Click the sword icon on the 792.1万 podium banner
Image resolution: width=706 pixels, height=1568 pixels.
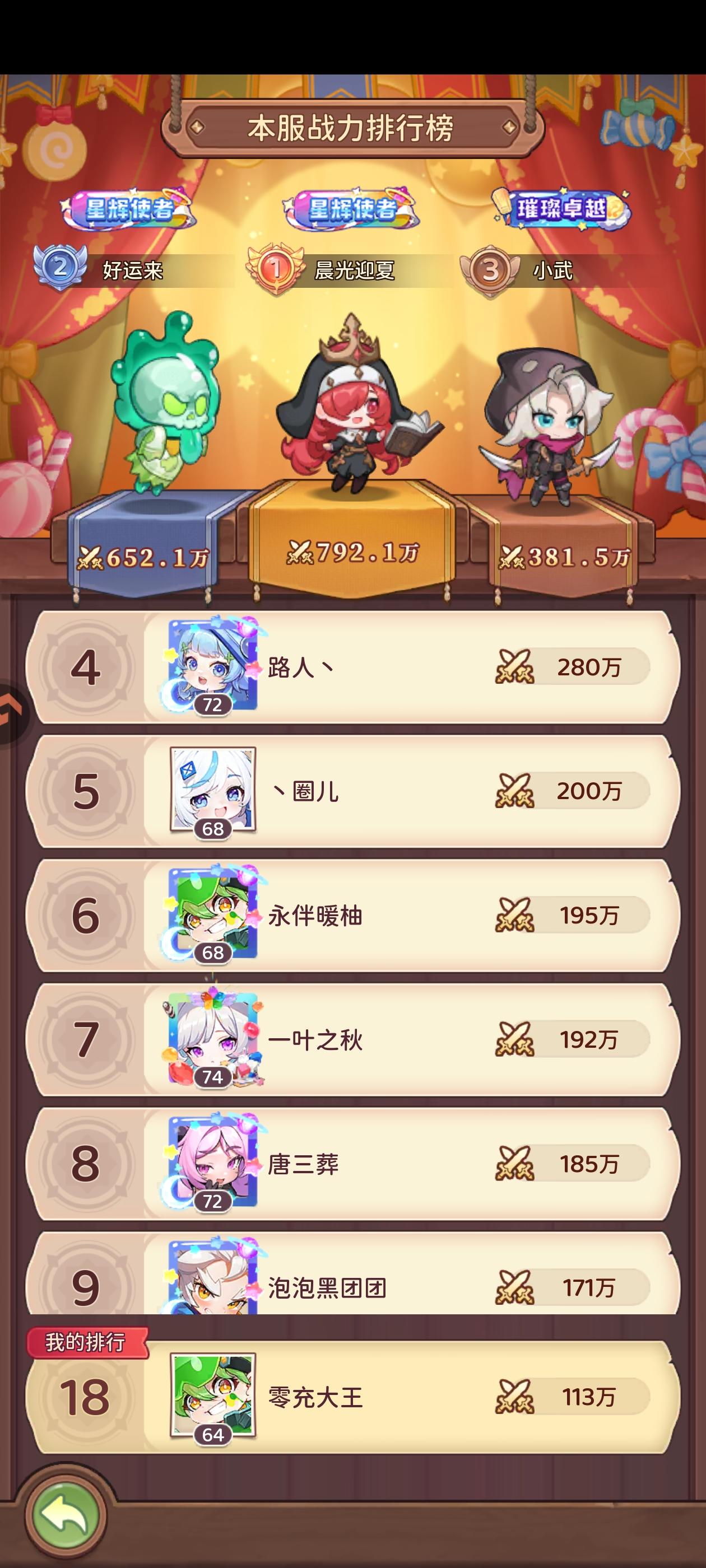301,553
